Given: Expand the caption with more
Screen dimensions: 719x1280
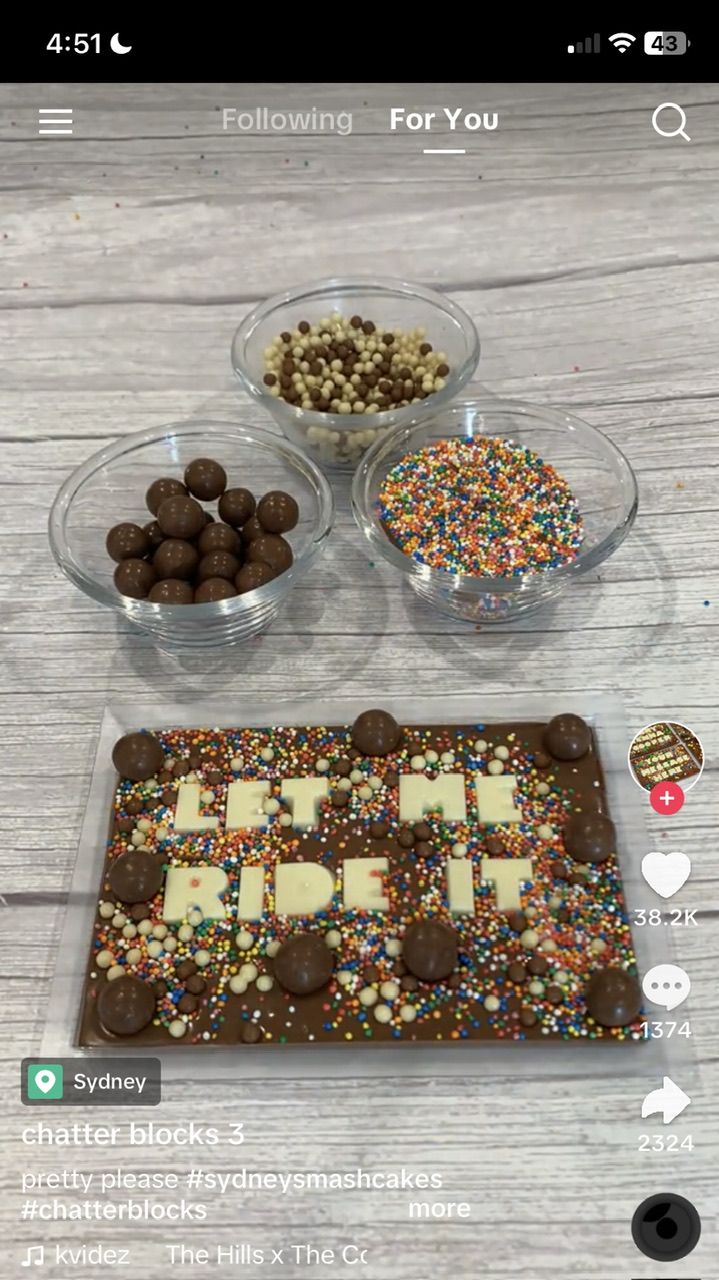Looking at the screenshot, I should pos(439,1208).
